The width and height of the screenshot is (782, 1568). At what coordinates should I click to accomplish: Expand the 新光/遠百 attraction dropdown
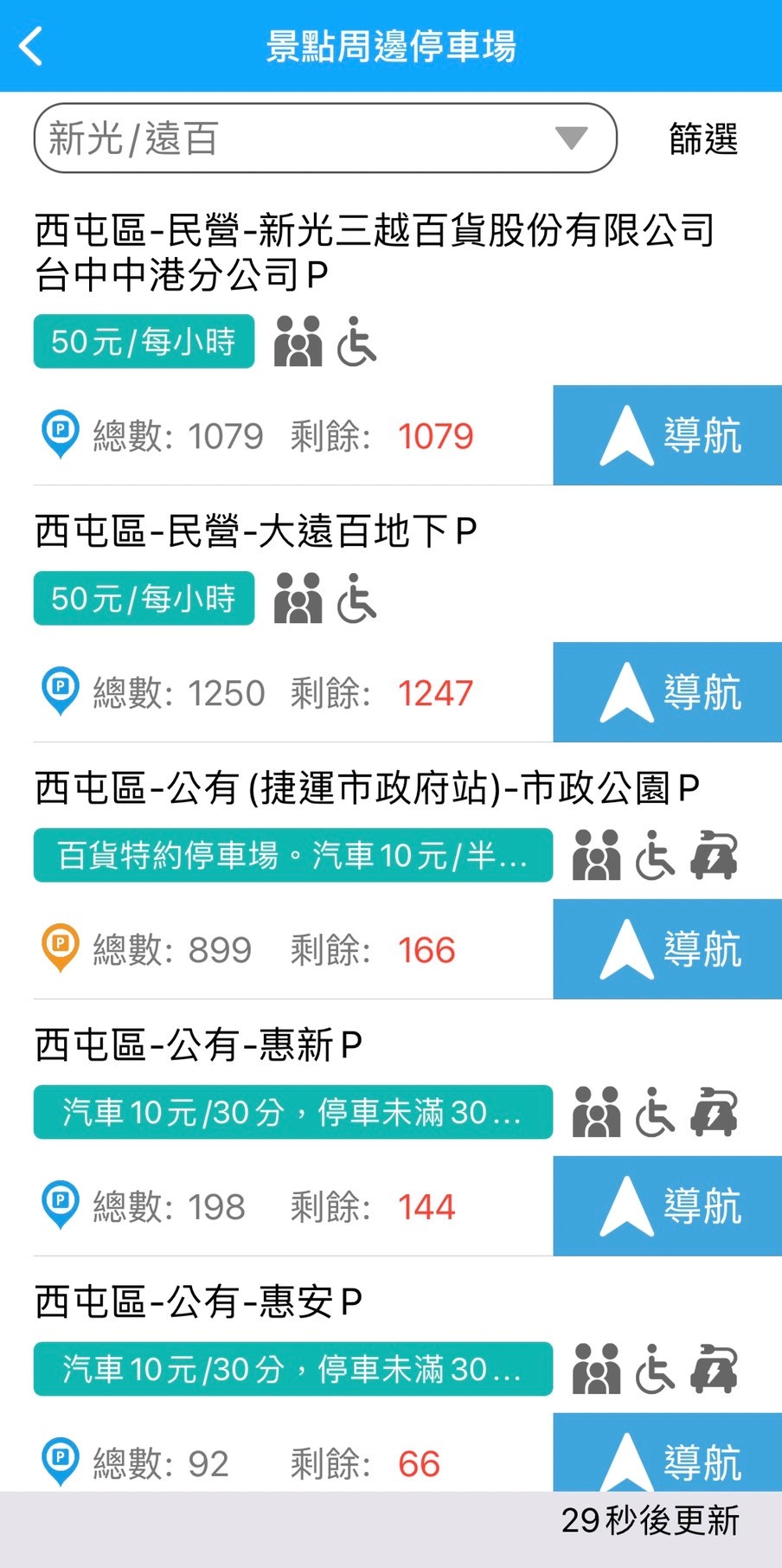click(x=324, y=138)
